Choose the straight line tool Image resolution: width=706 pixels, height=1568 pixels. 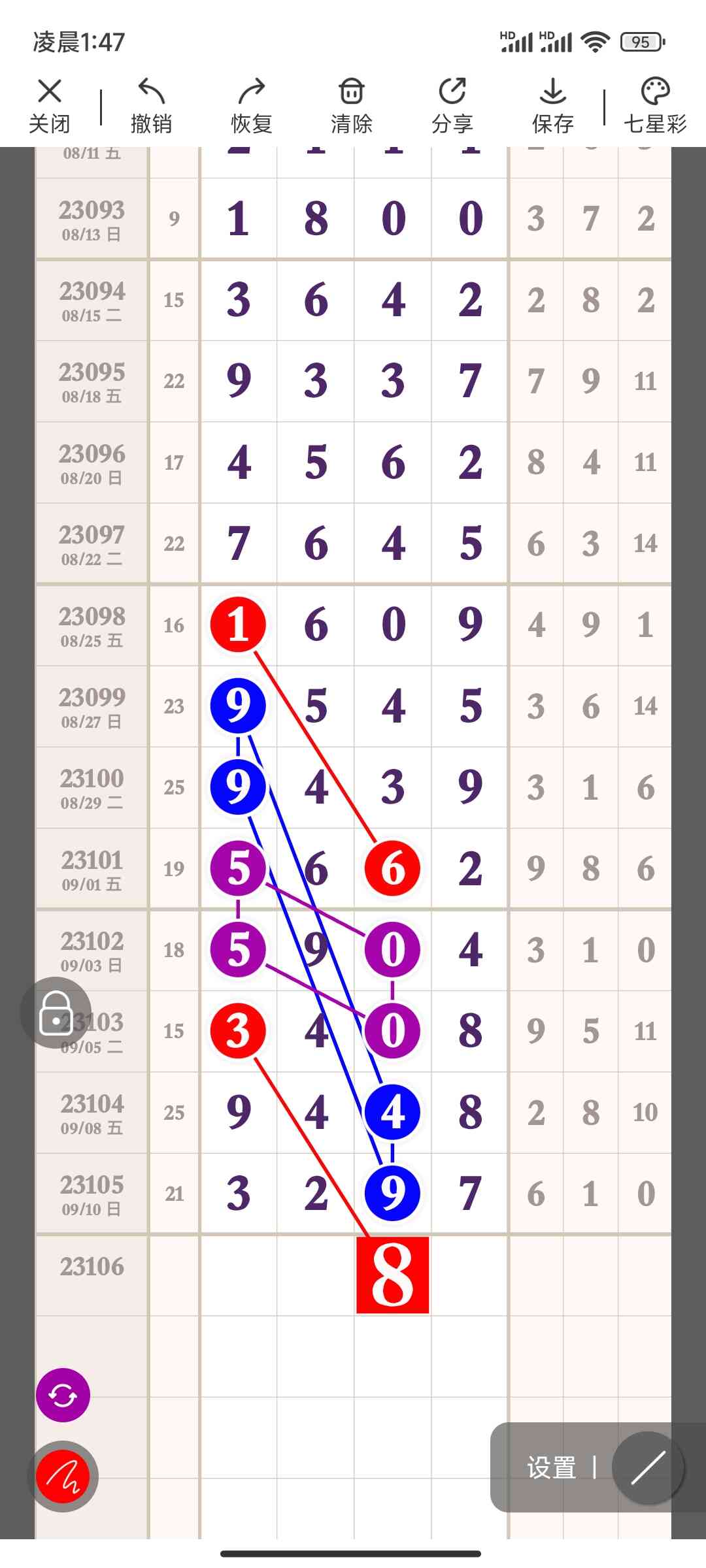(x=648, y=1467)
